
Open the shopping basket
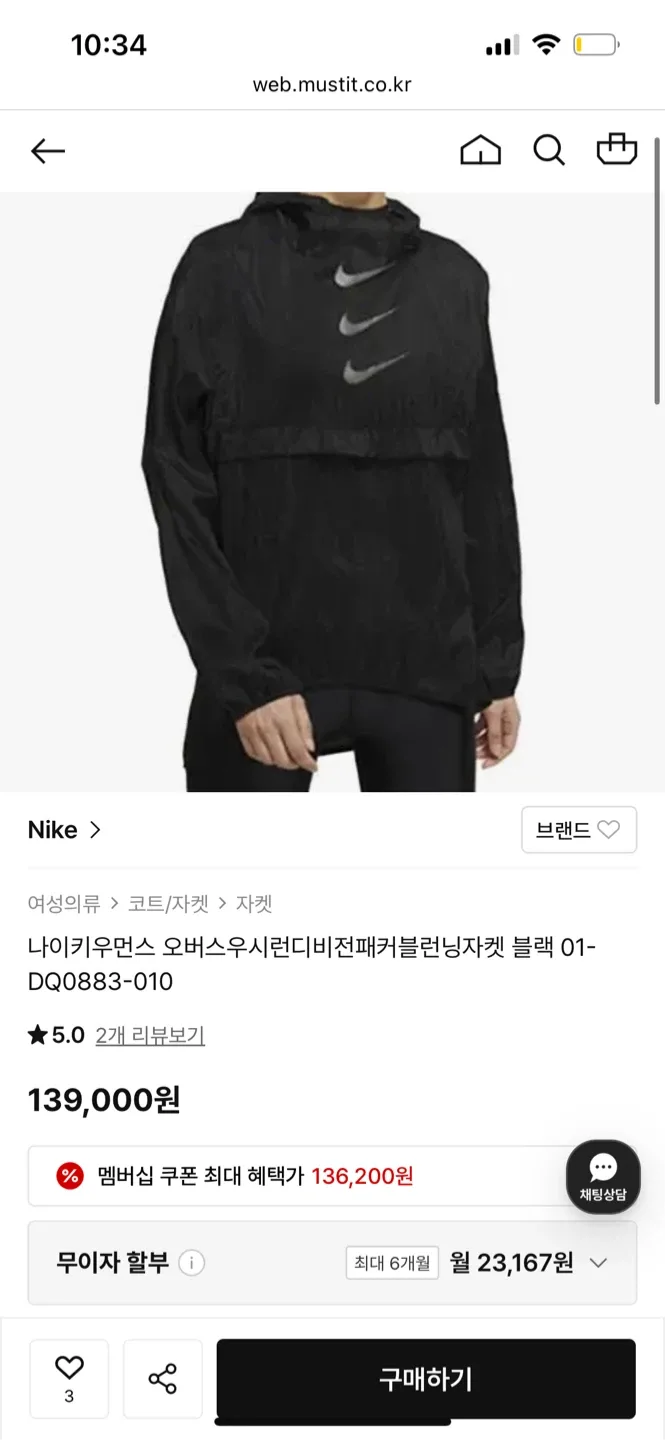point(616,150)
